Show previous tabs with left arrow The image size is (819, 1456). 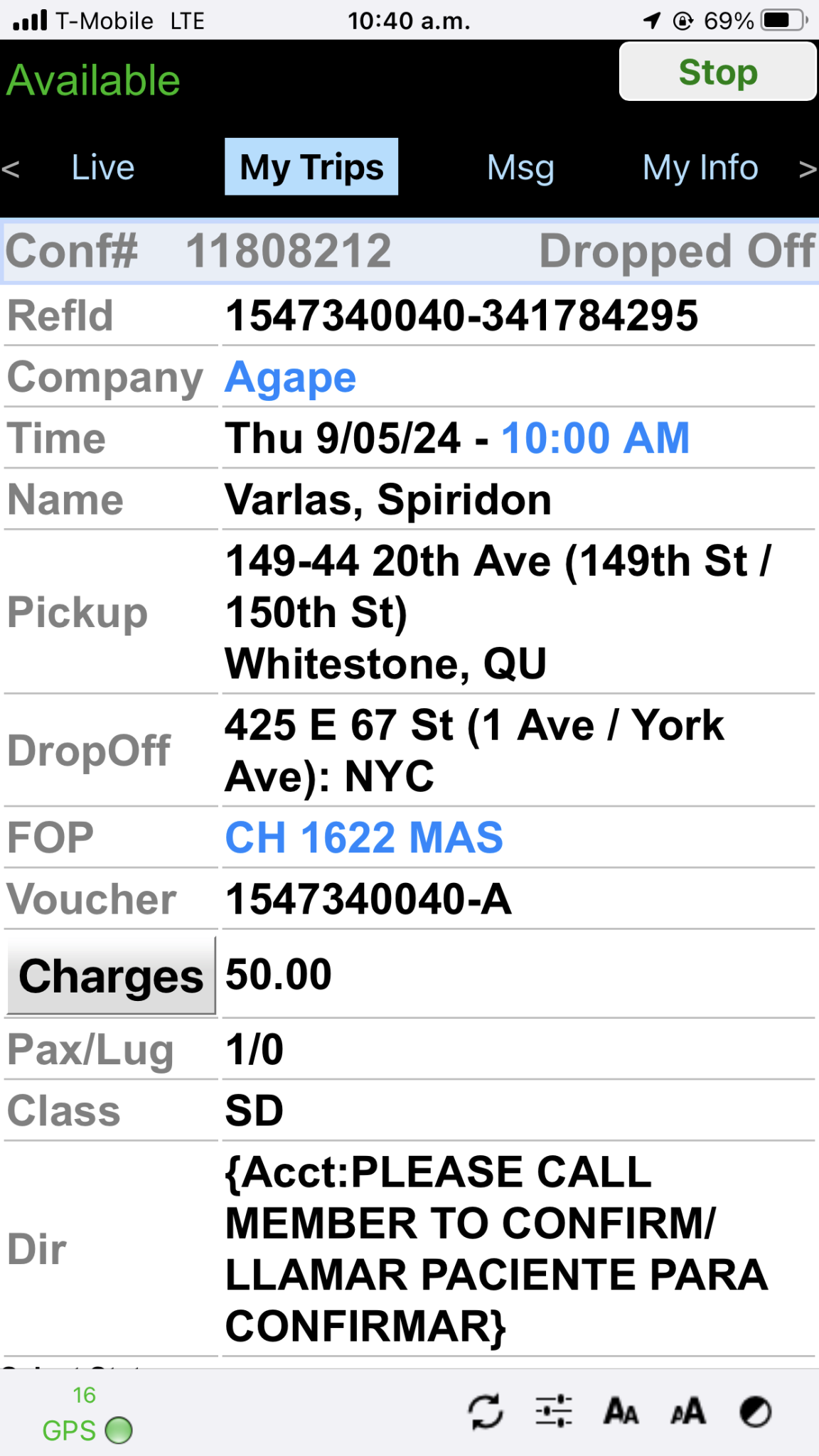(11, 169)
